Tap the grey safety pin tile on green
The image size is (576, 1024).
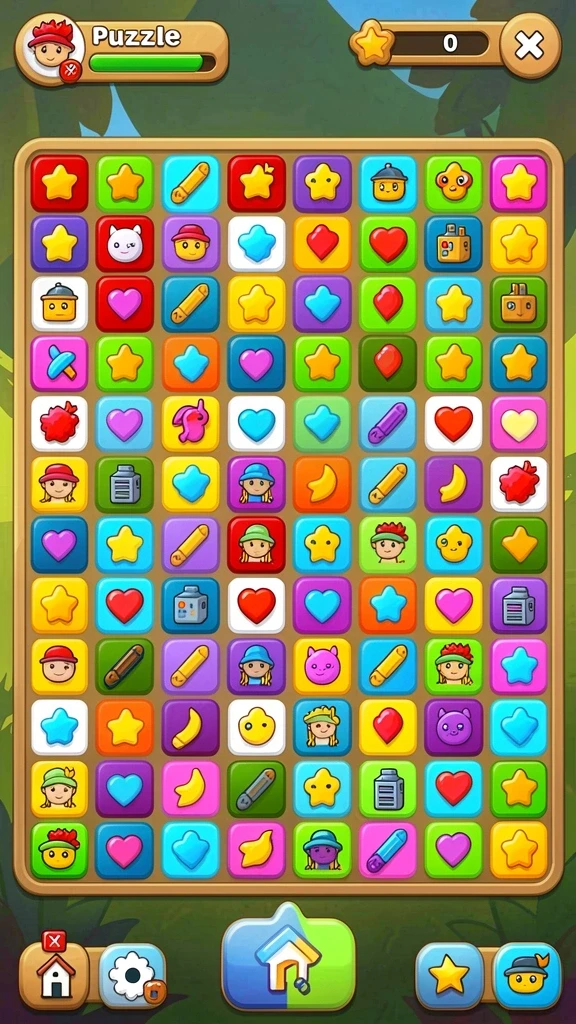coord(257,789)
